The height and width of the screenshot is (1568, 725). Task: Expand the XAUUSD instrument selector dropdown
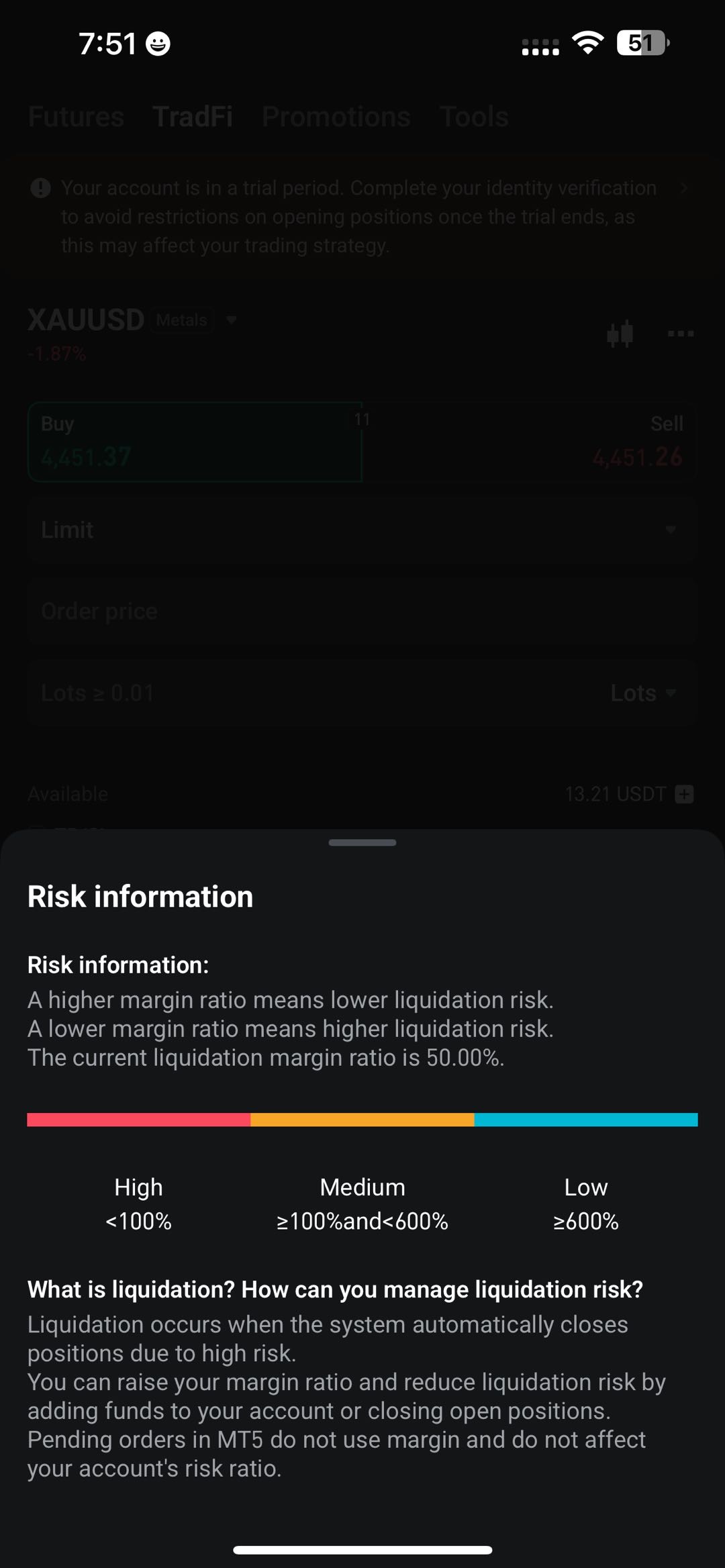pos(232,320)
